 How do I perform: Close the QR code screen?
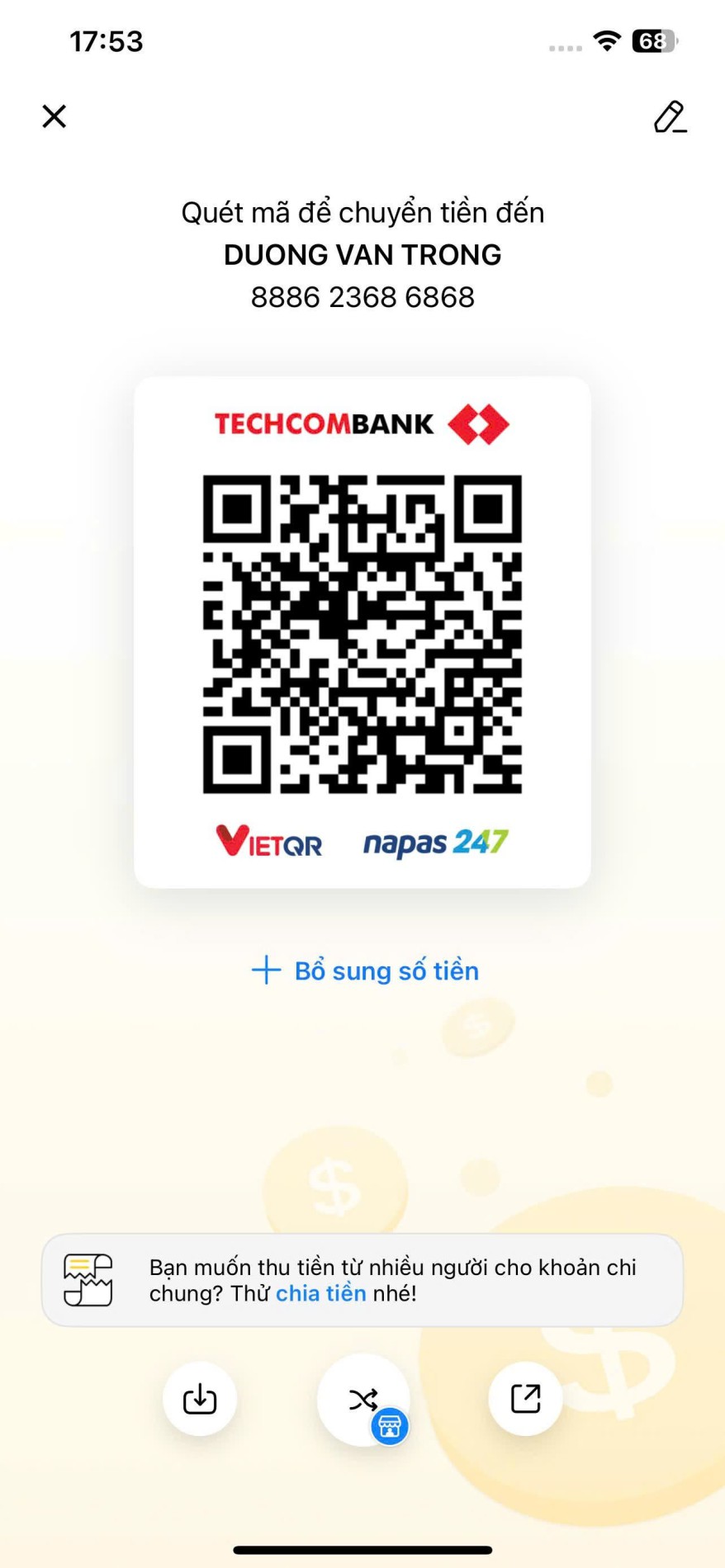pyautogui.click(x=54, y=116)
